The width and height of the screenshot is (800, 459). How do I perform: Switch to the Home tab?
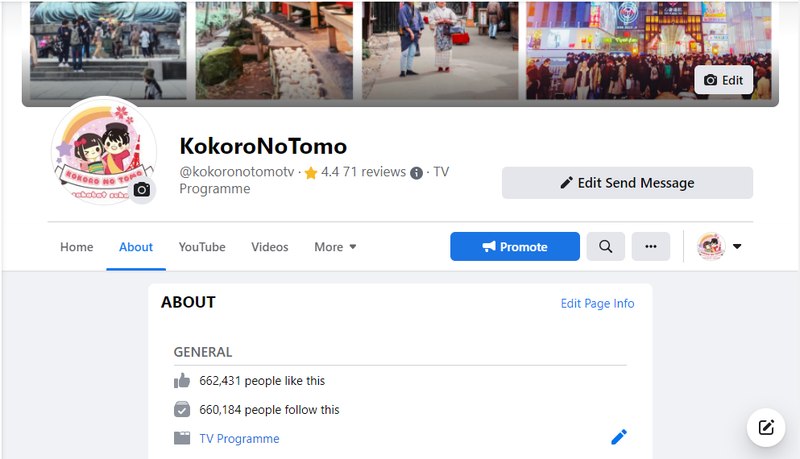[77, 247]
